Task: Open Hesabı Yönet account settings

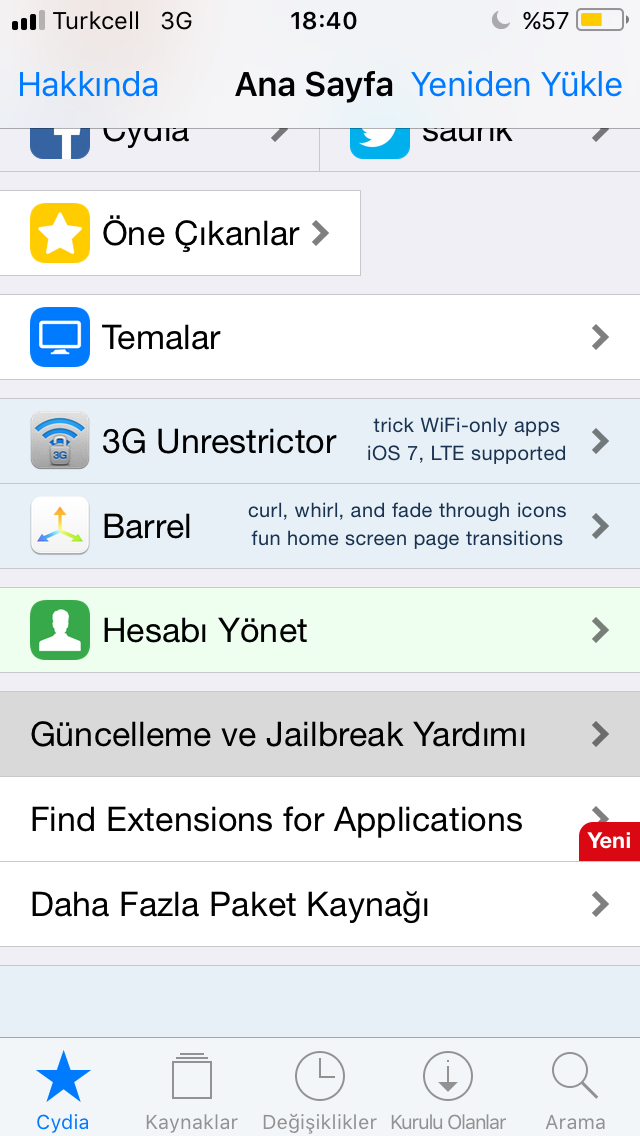Action: tap(320, 630)
